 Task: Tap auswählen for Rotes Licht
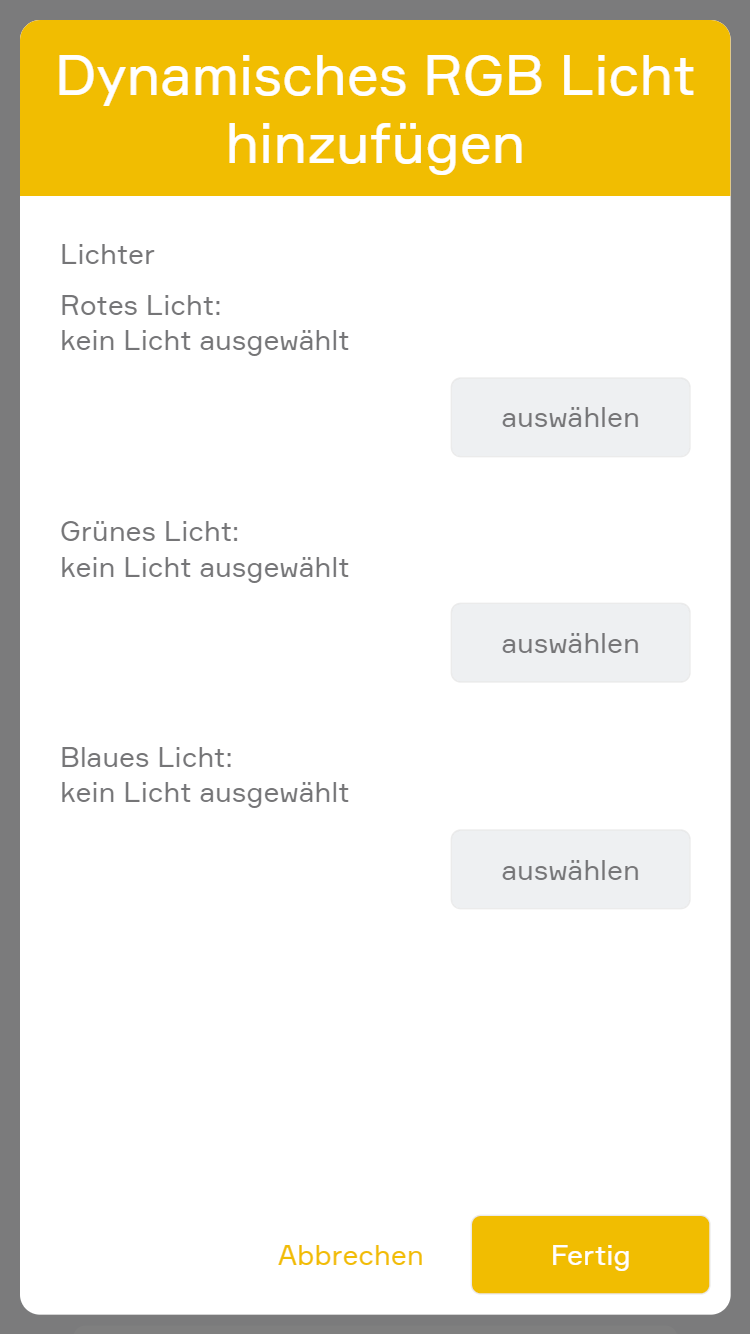[570, 417]
